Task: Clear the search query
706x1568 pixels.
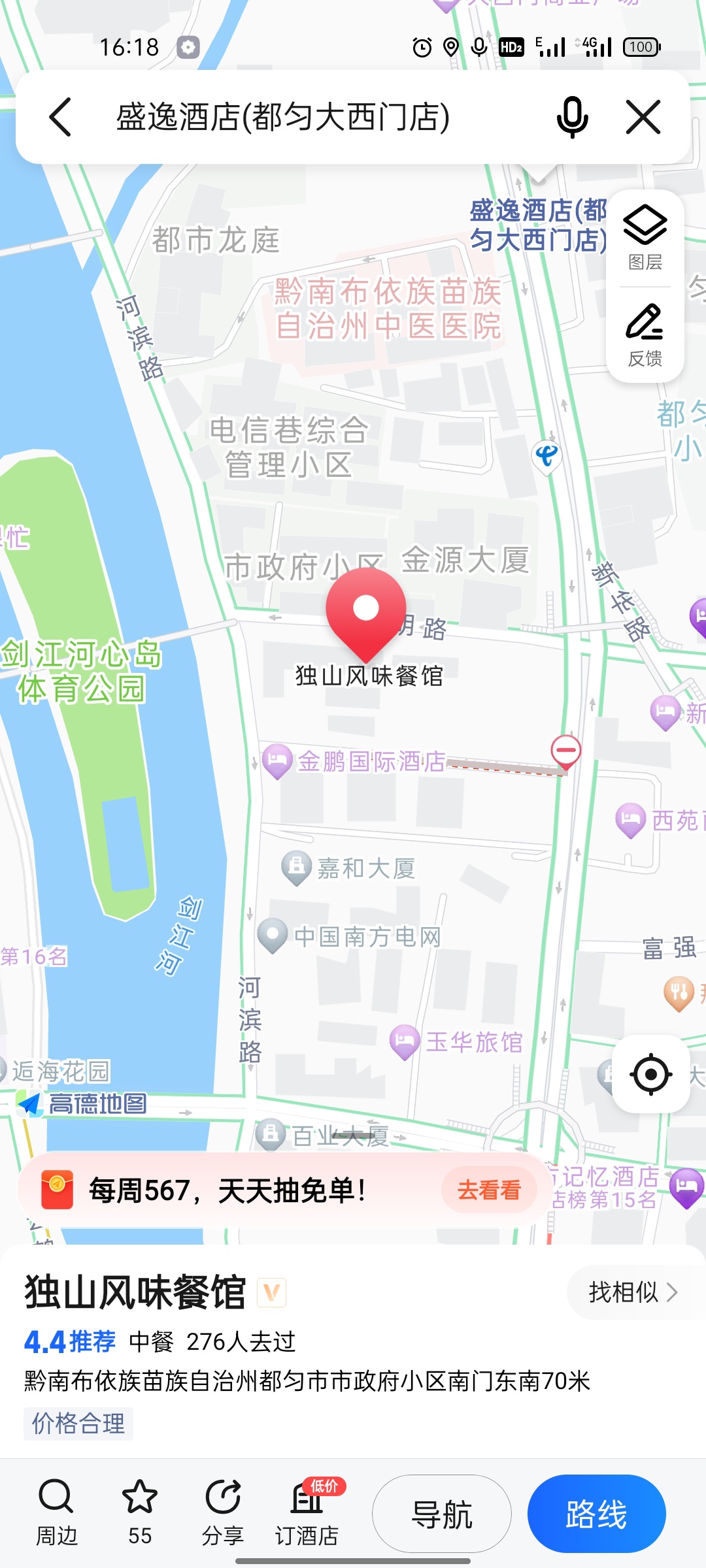Action: coord(643,118)
